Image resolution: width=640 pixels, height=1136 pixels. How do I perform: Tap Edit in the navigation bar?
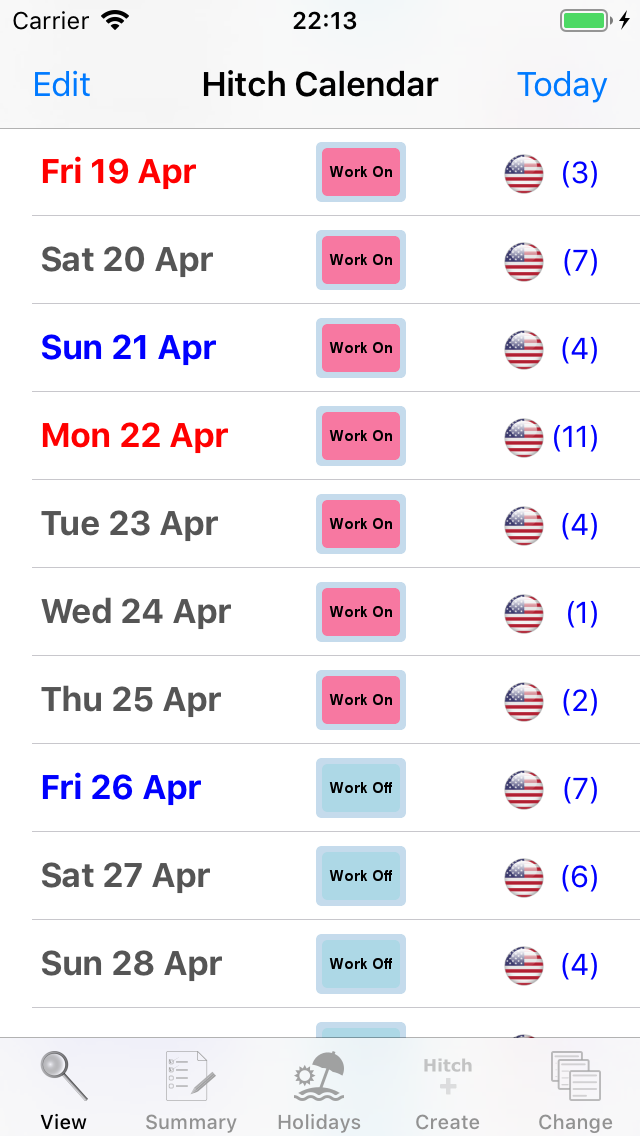[x=62, y=85]
